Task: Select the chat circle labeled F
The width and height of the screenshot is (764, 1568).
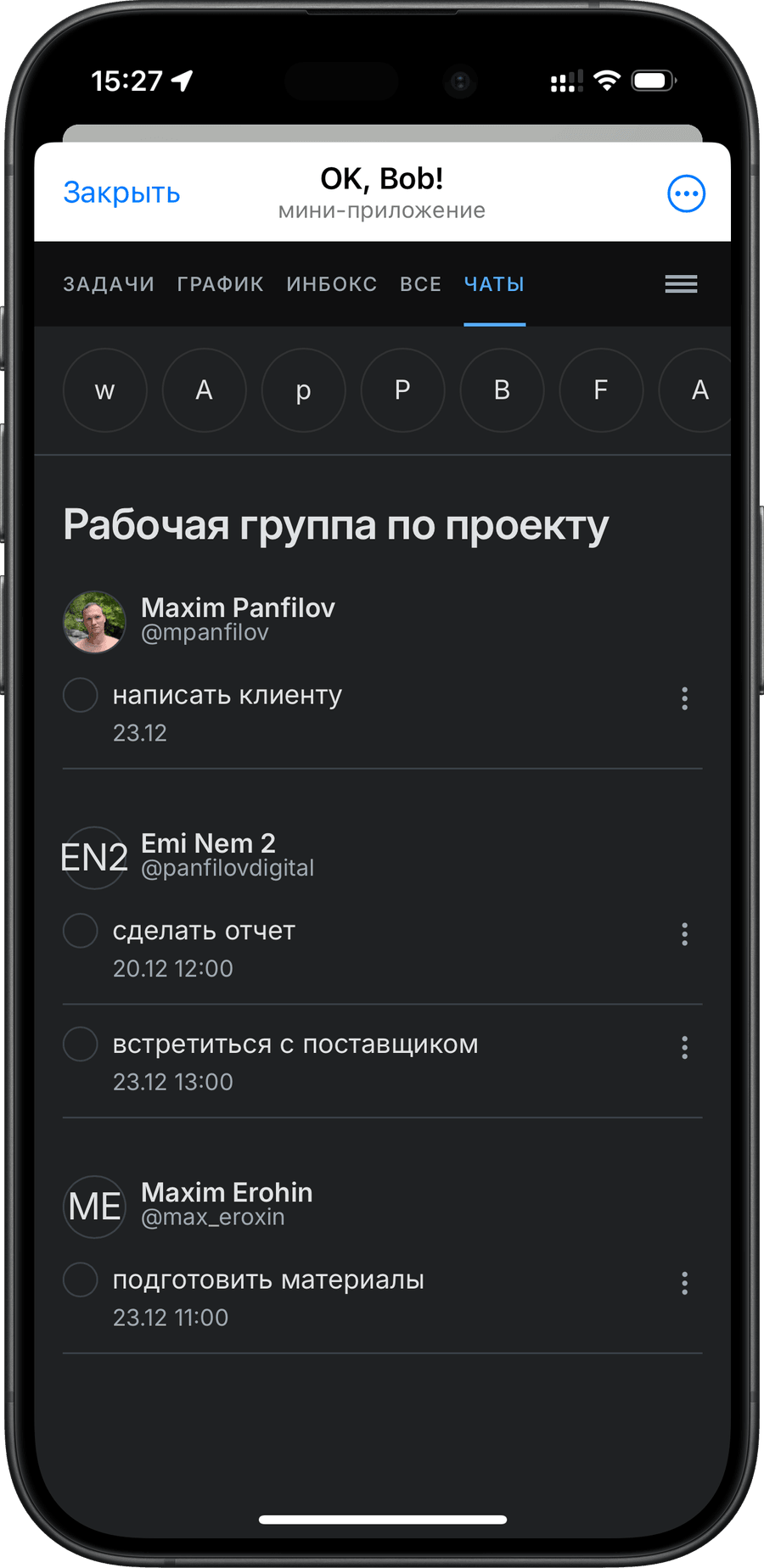Action: click(601, 390)
